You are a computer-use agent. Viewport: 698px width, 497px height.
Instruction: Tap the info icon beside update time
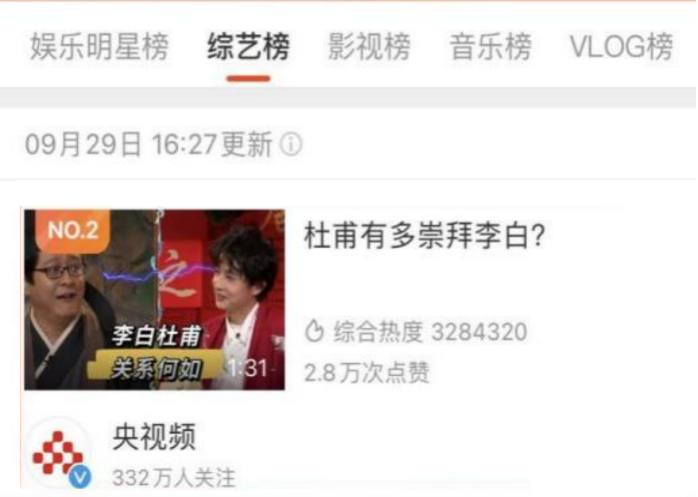291,145
